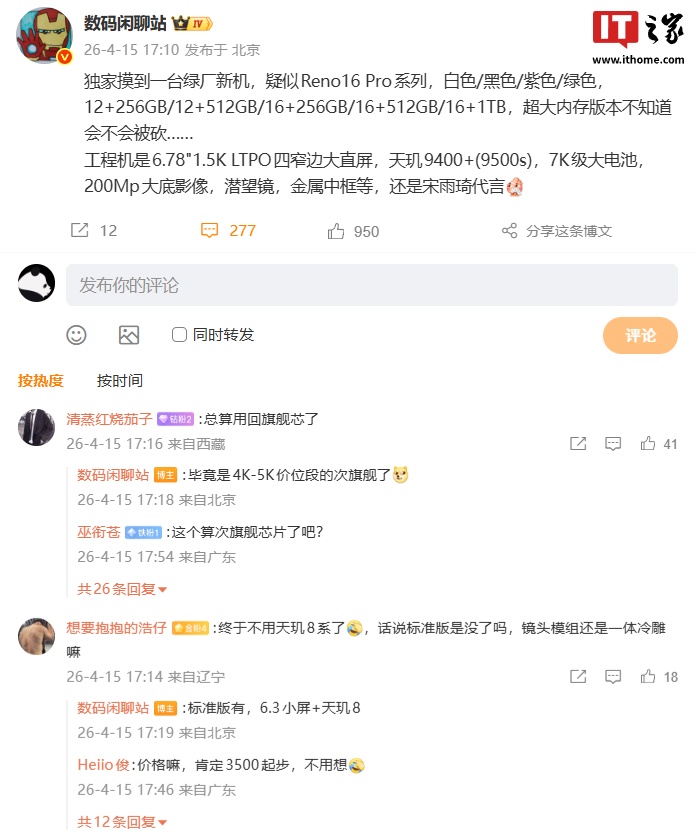The width and height of the screenshot is (696, 835).
Task: Expand 共26条回复 replies
Action: coord(122,589)
